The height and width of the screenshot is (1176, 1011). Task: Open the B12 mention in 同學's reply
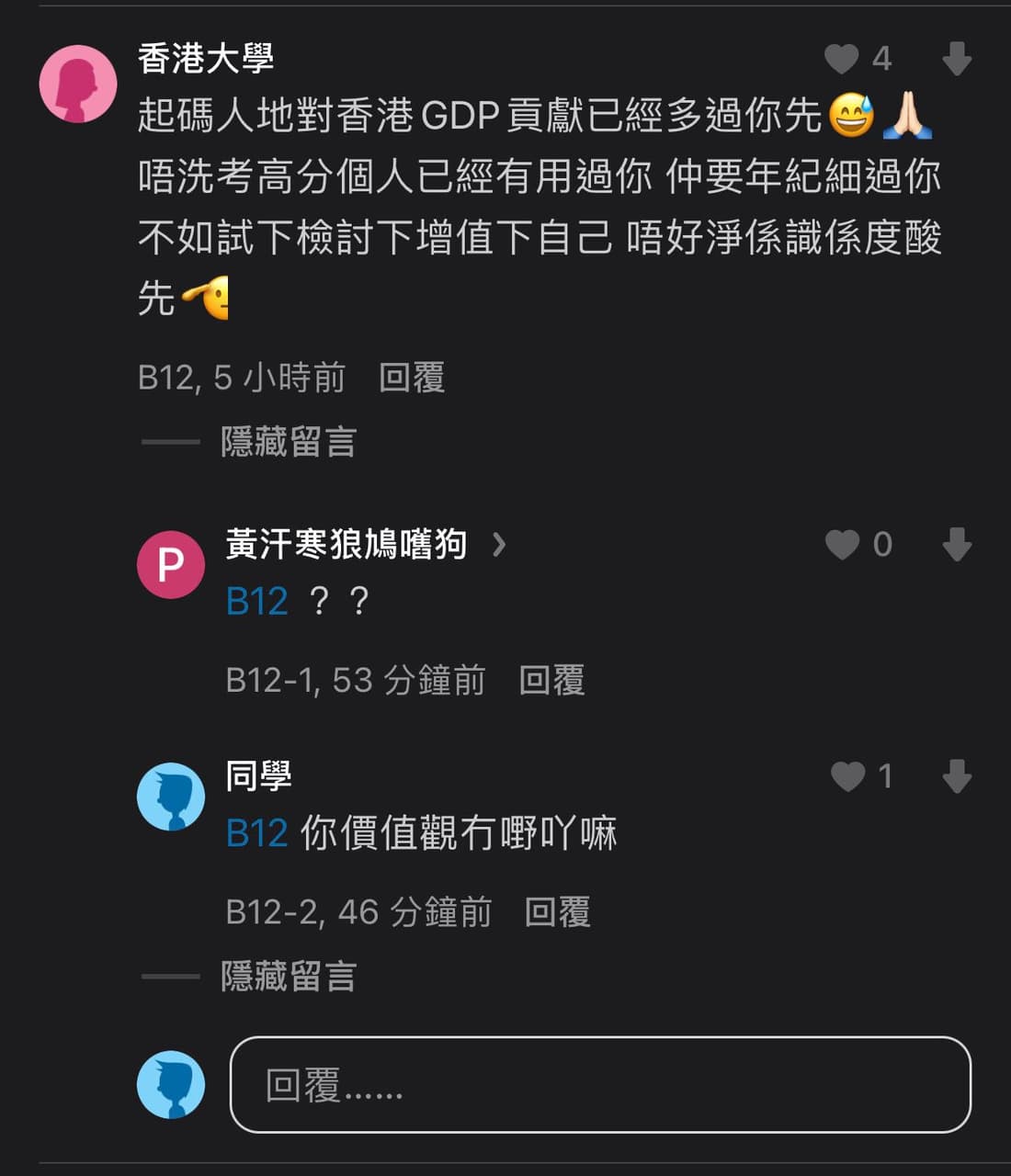coord(257,832)
